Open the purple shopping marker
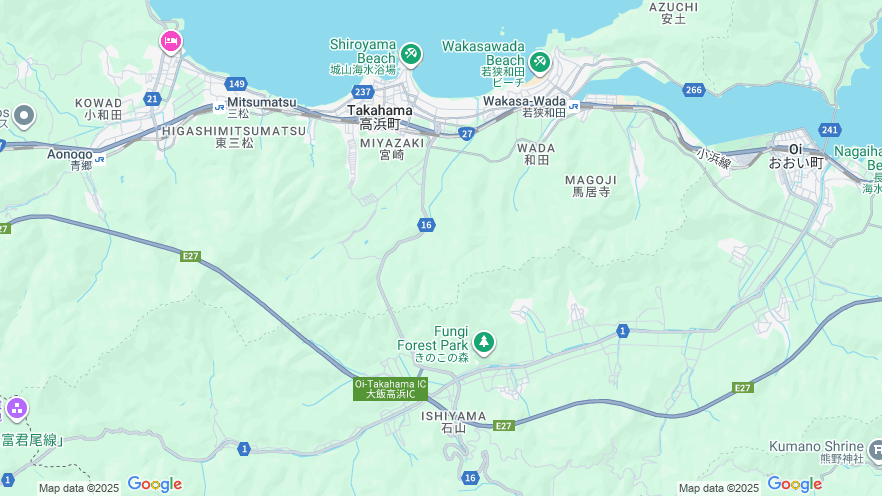The image size is (882, 496). tap(16, 407)
